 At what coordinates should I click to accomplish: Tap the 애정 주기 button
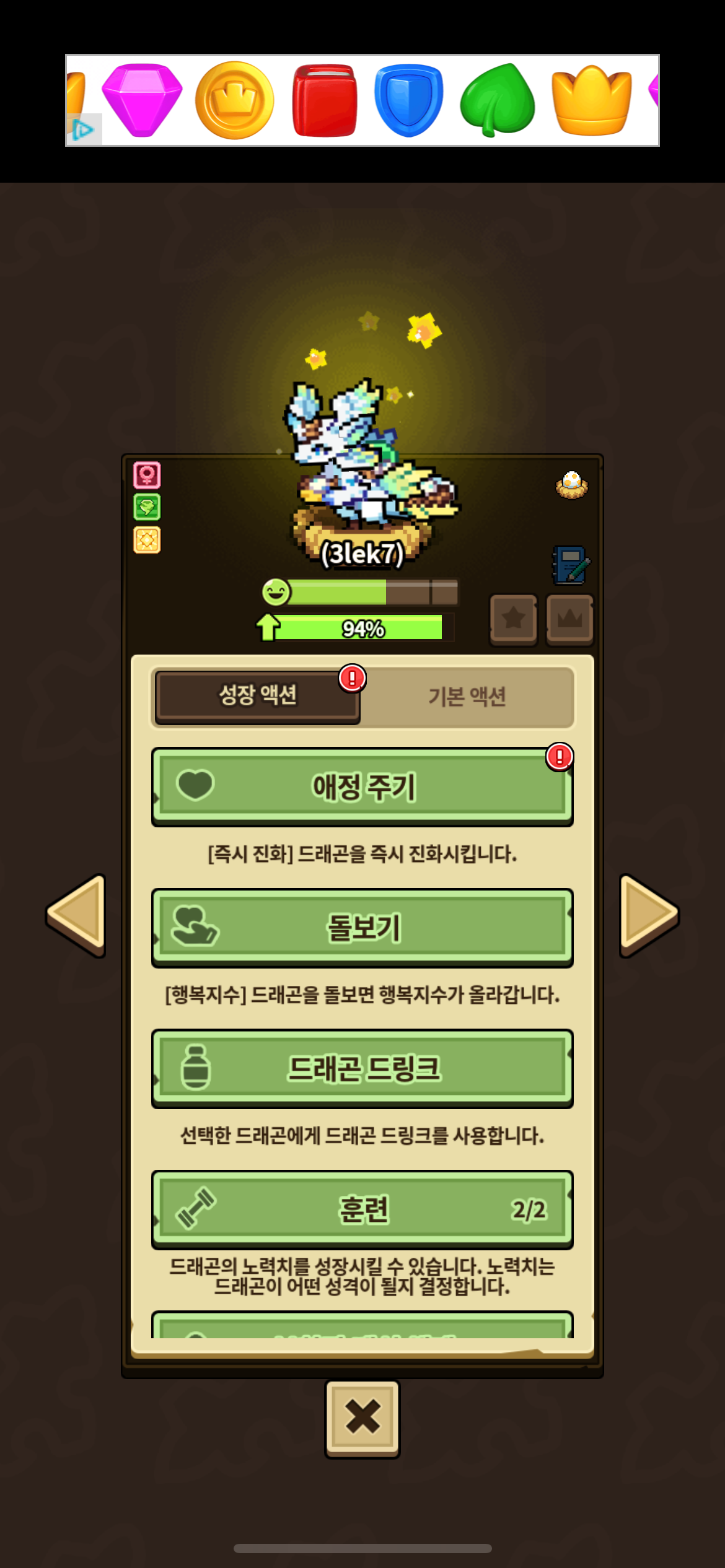point(362,786)
